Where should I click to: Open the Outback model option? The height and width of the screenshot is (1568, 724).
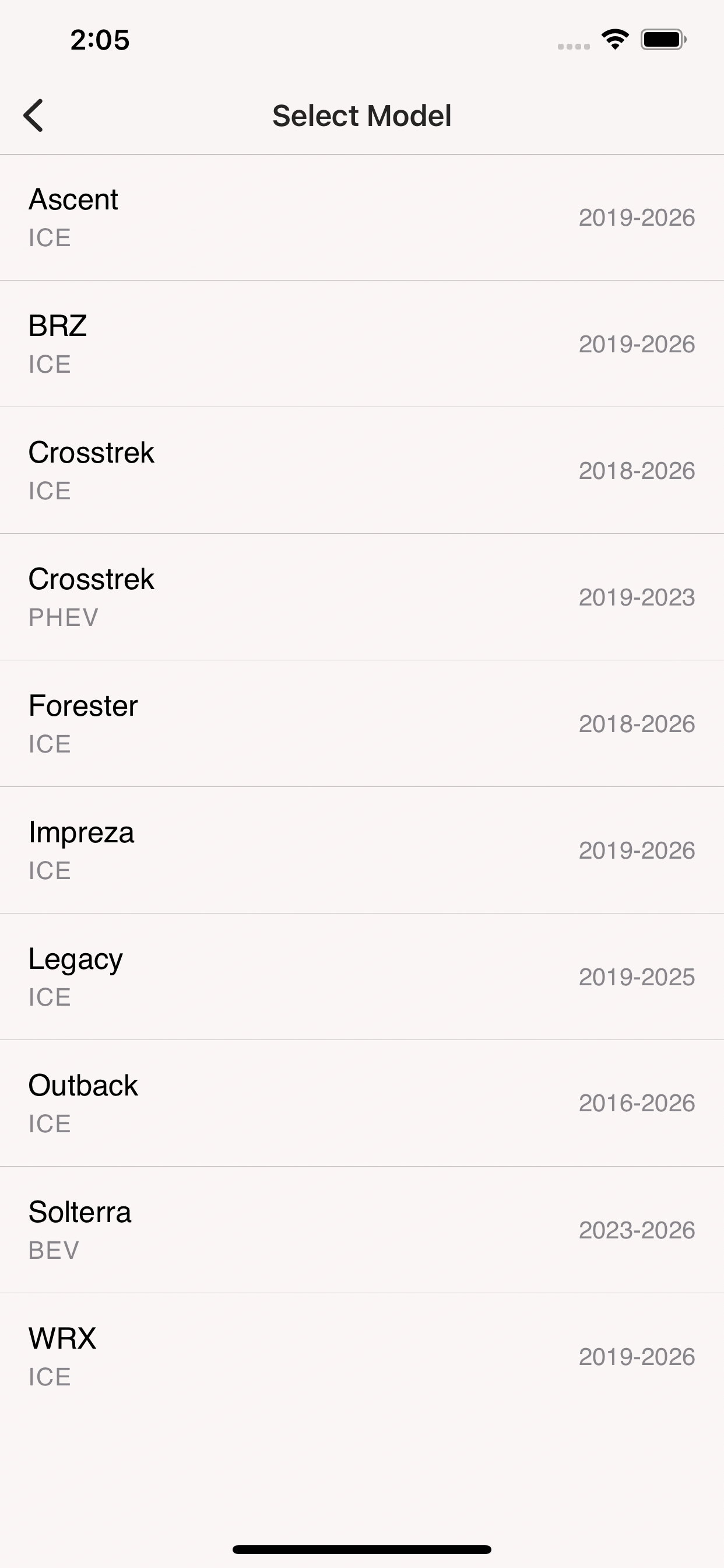tap(361, 1104)
